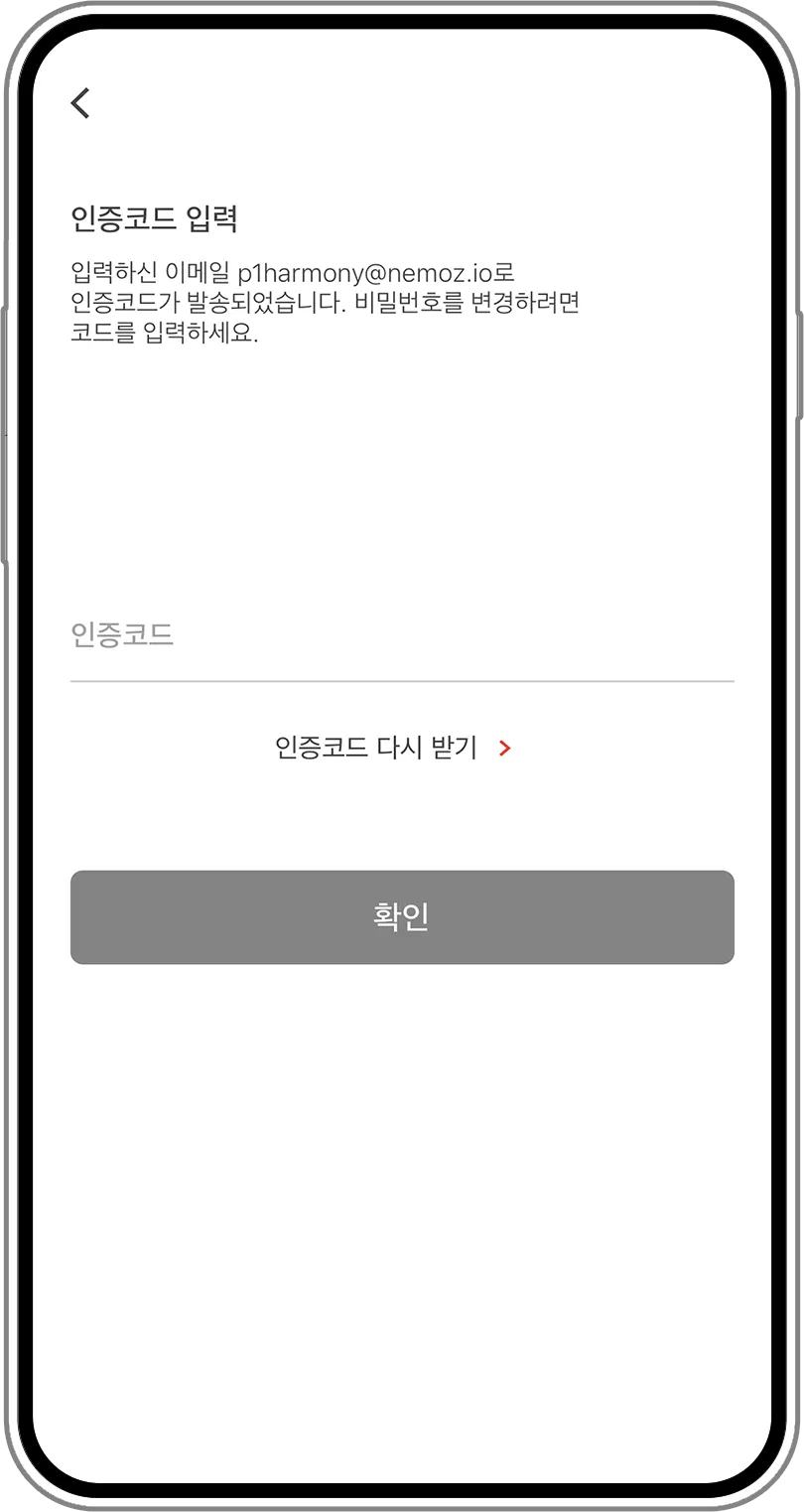This screenshot has width=804, height=1512.
Task: Confirm with the 확인 button
Action: (401, 917)
